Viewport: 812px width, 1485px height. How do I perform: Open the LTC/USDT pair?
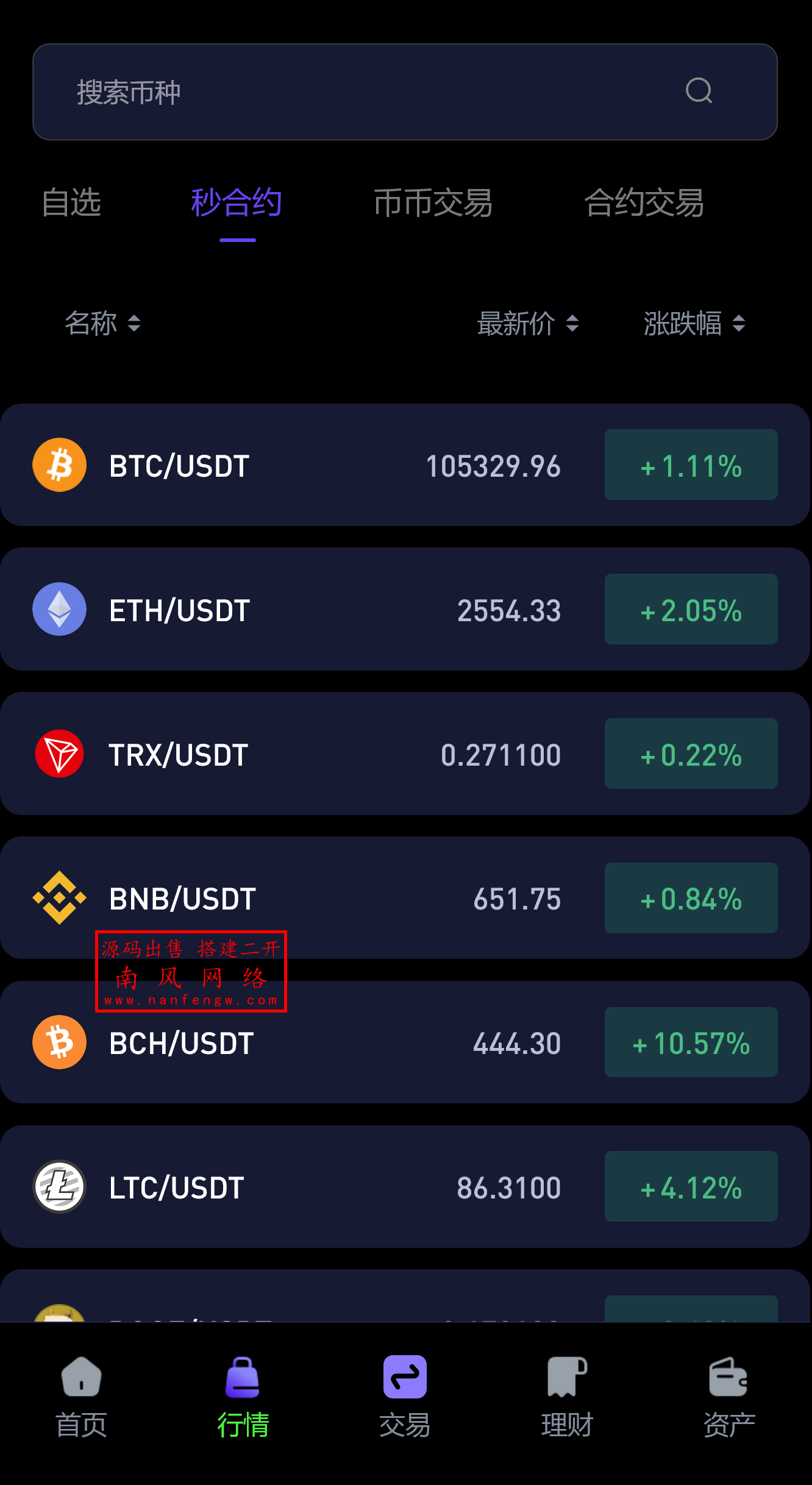pos(405,1187)
